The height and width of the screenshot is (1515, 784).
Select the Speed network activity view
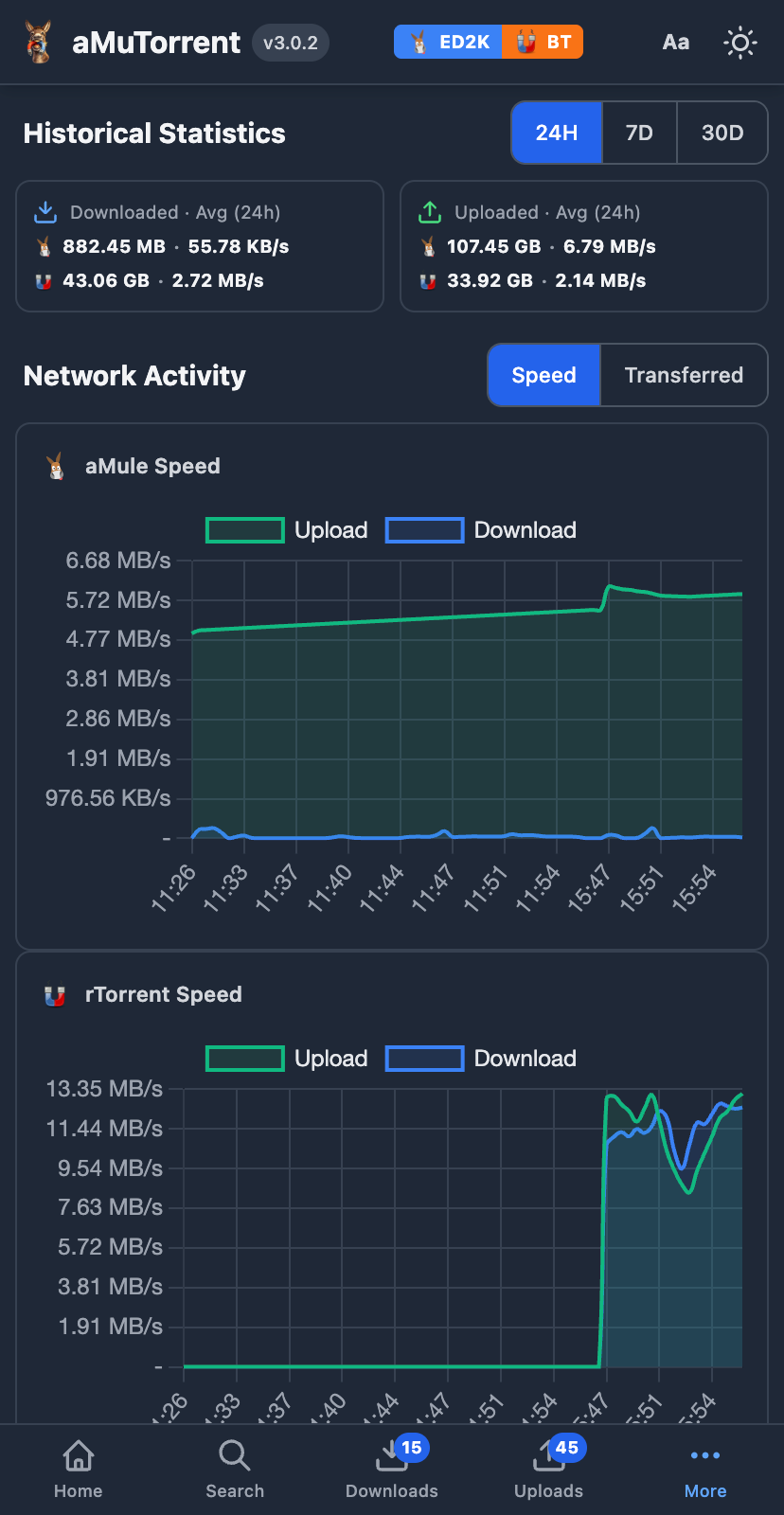(x=543, y=375)
